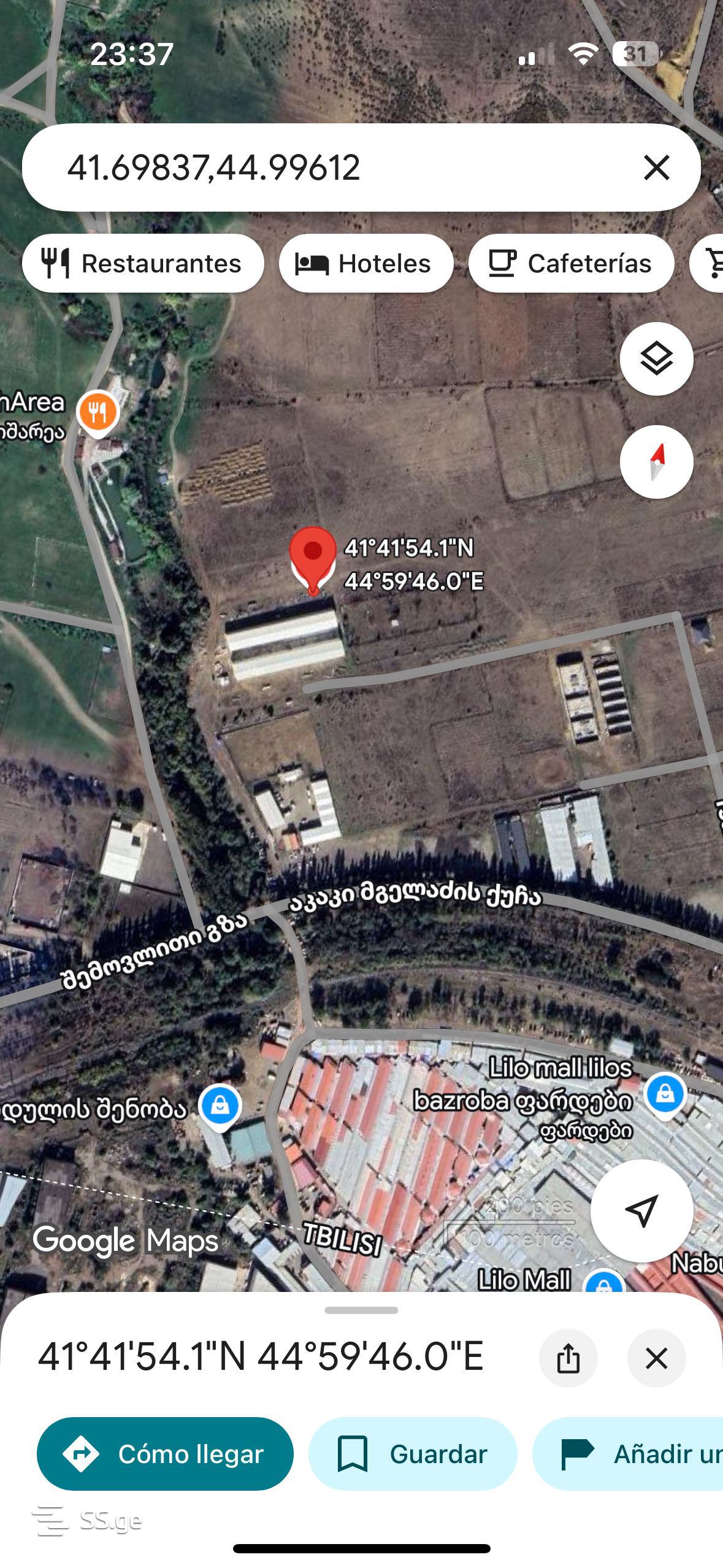Save this place with Guardar
723x1568 pixels.
point(413,1453)
